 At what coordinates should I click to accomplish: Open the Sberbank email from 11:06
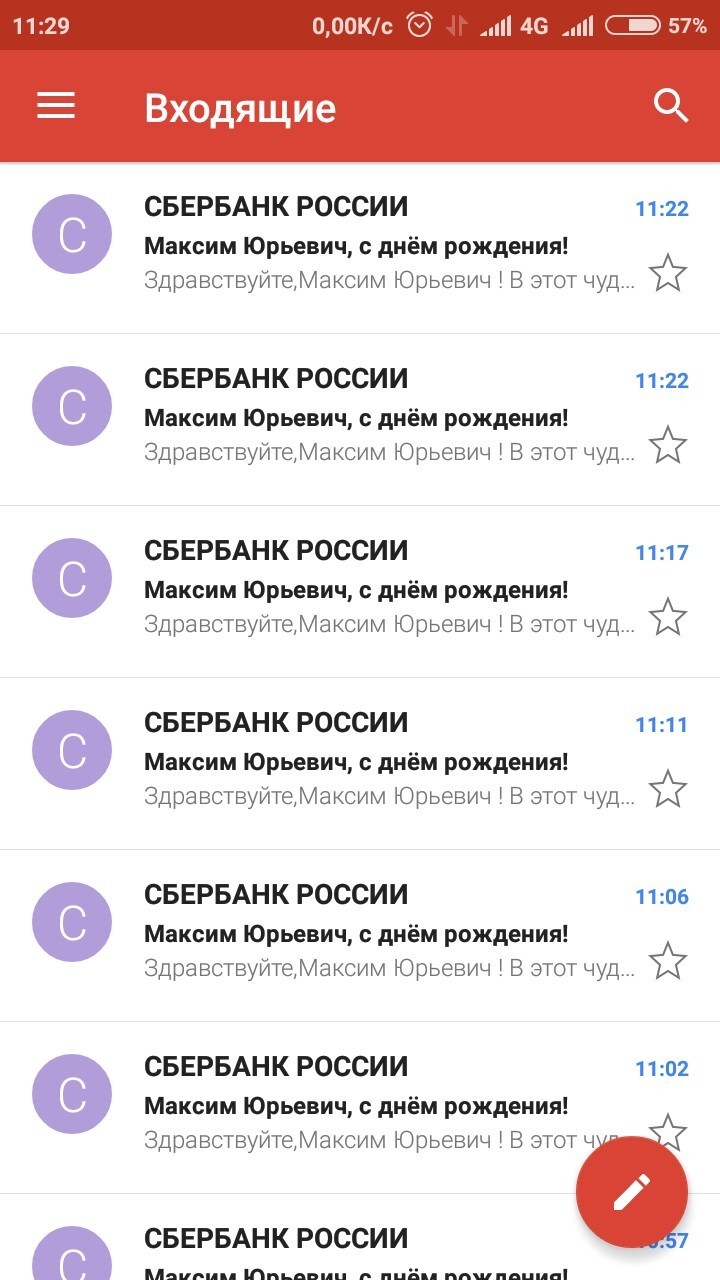(x=380, y=934)
